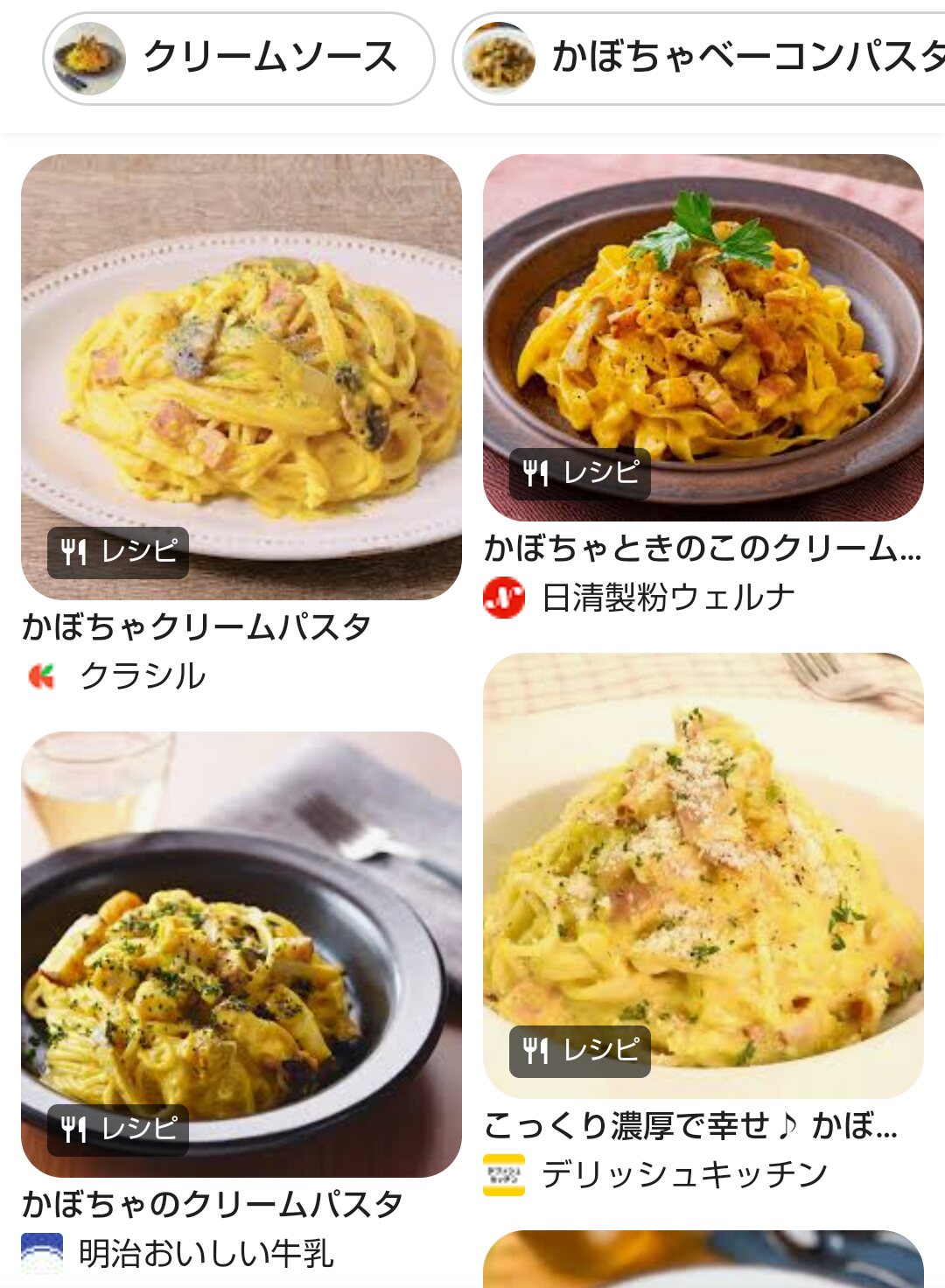Open the こっくり濃厚で幸せ recipe from デリッシュキッチン
This screenshot has width=945, height=1288.
[703, 875]
